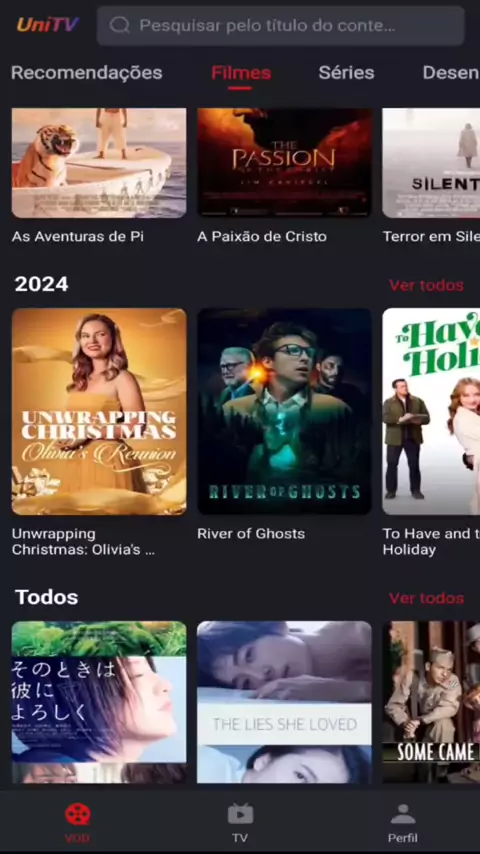View all in the Todos section
This screenshot has width=480, height=854.
point(426,598)
